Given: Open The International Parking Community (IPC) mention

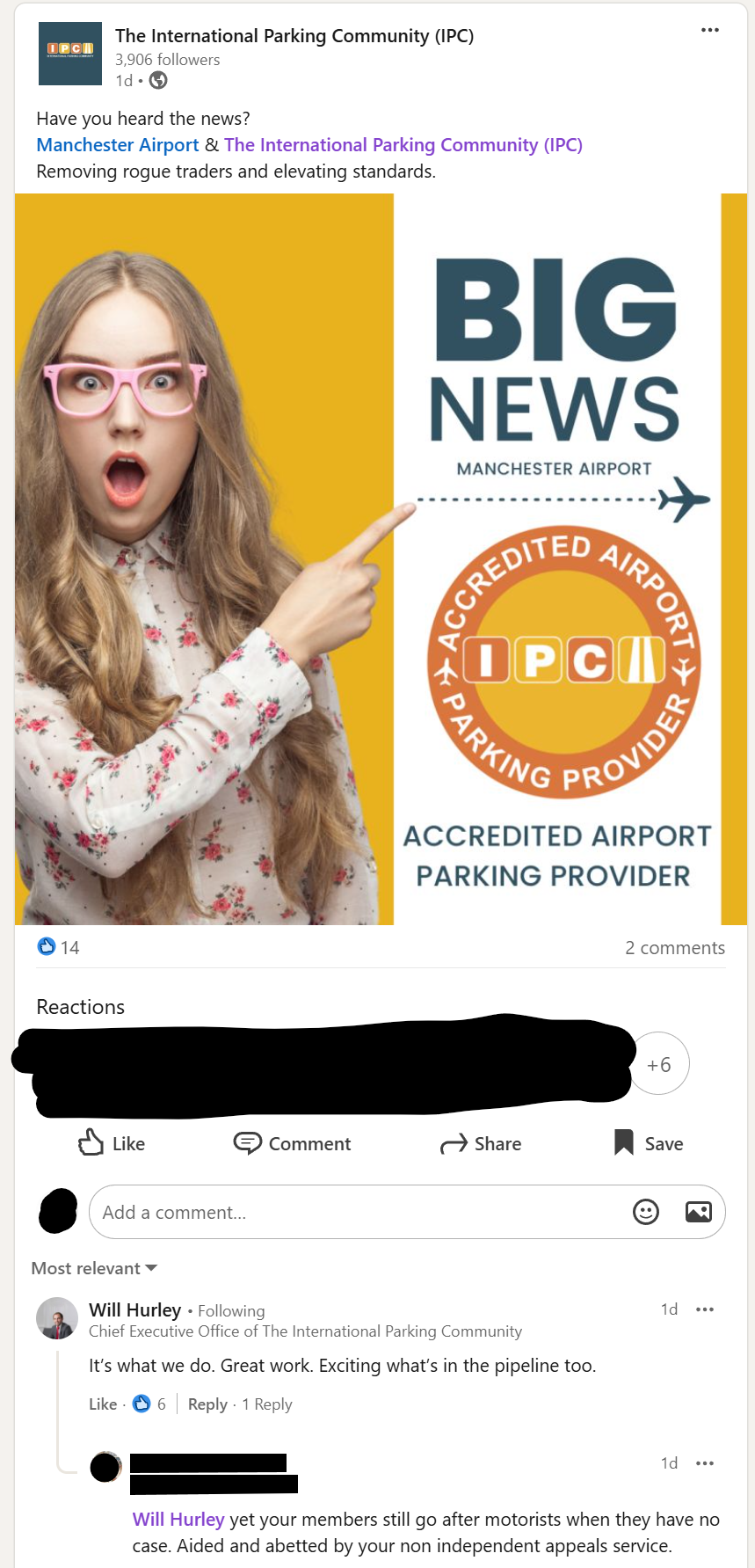Looking at the screenshot, I should tap(403, 145).
